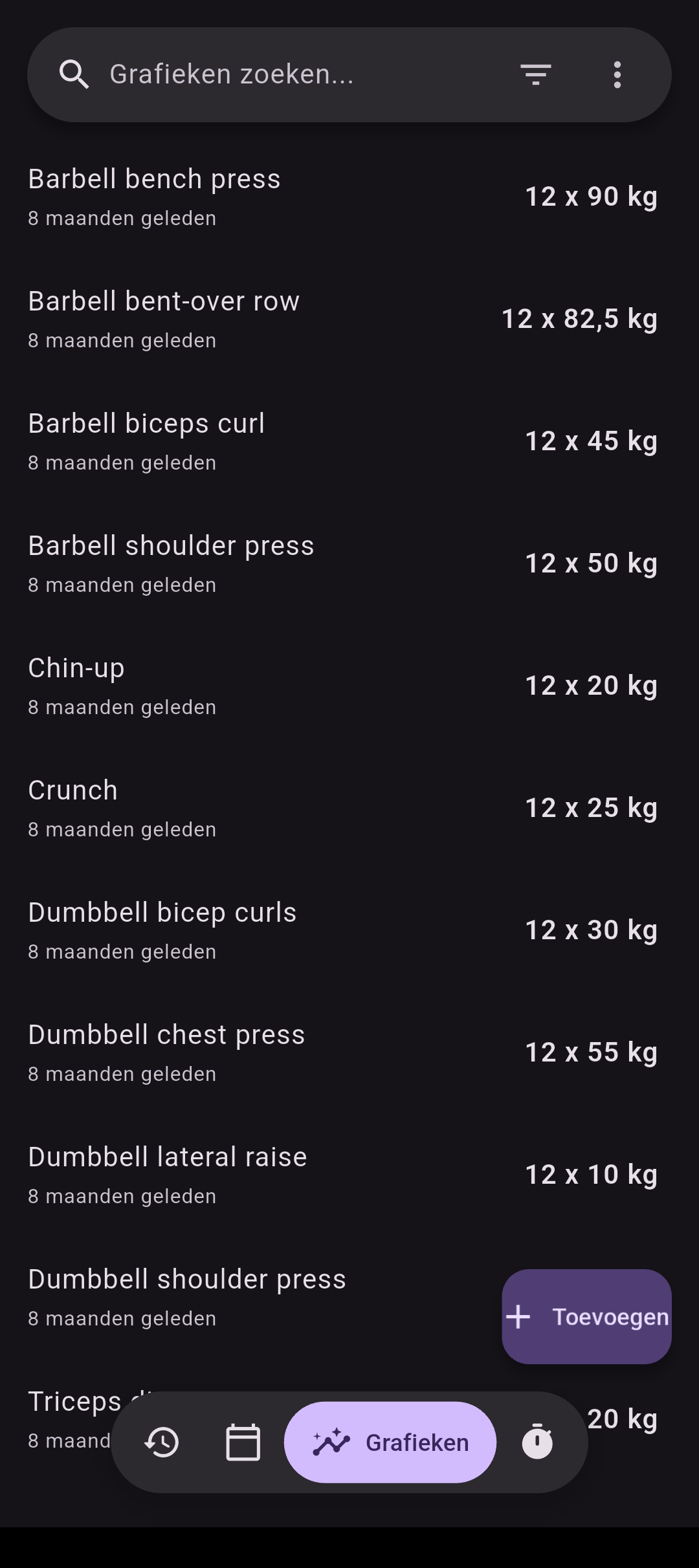Open Dumbbell lateral raise graph
Image resolution: width=699 pixels, height=1568 pixels.
[x=349, y=1175]
